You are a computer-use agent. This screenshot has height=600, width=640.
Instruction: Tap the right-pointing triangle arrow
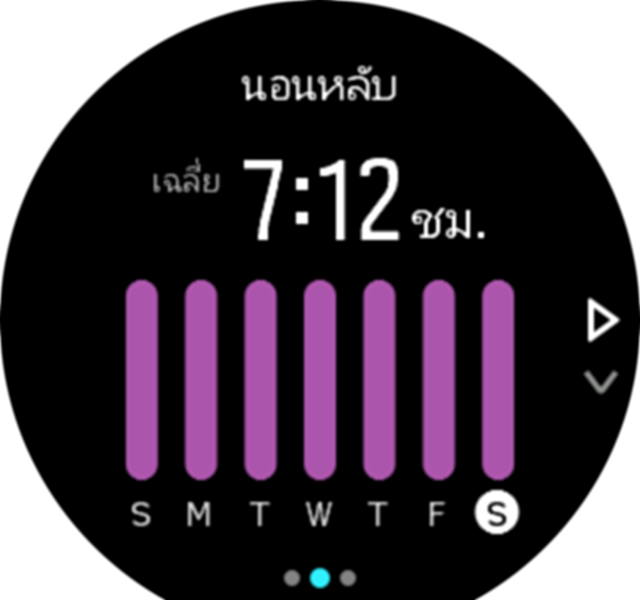pos(601,323)
